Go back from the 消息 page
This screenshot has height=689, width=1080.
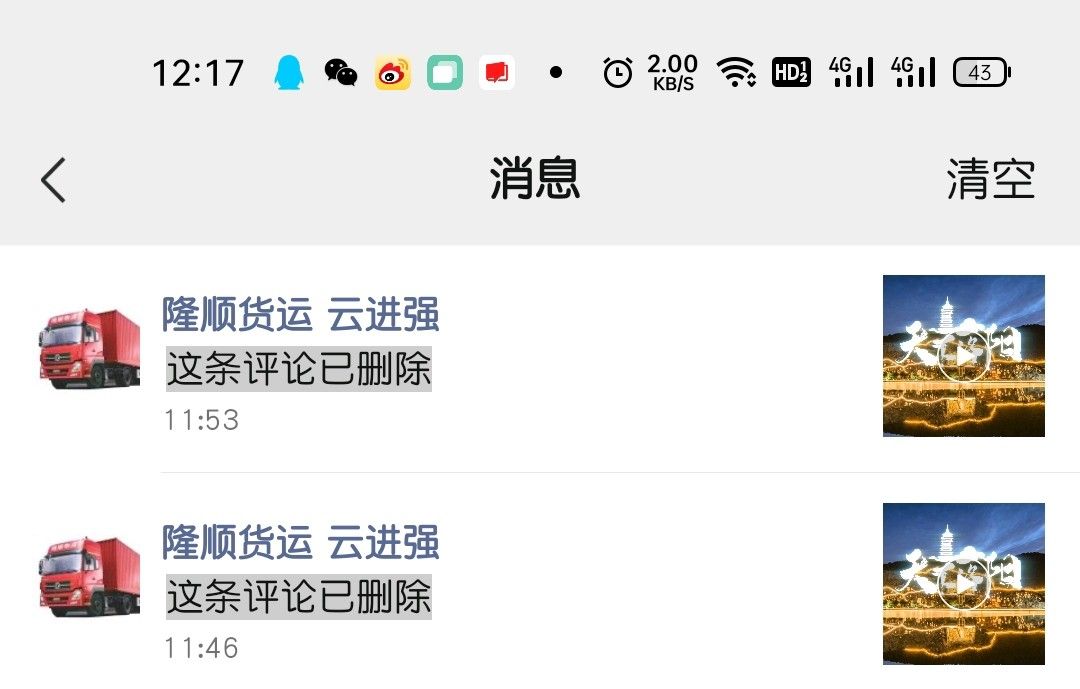click(x=53, y=181)
